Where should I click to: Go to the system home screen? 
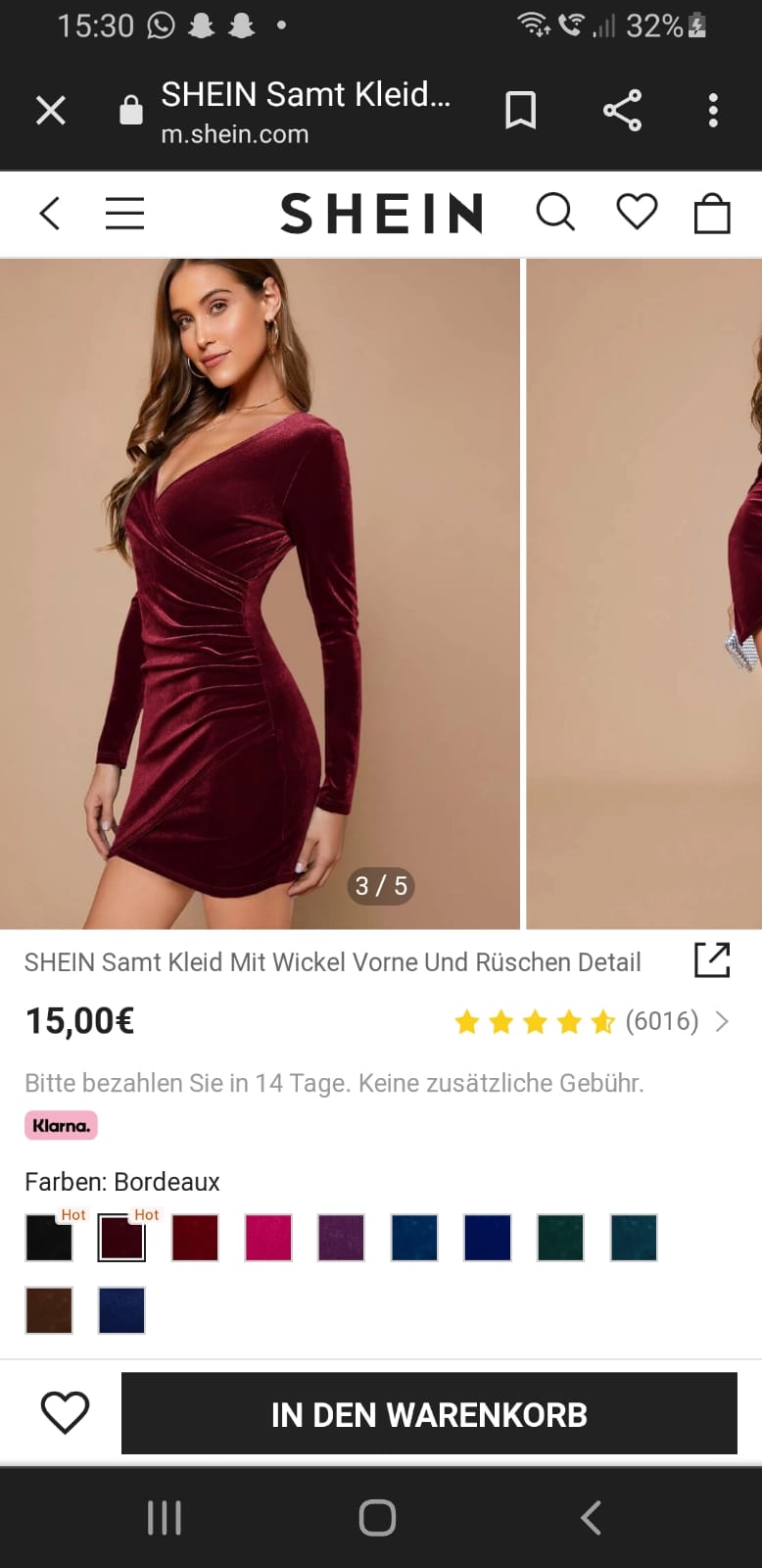pos(377,1518)
